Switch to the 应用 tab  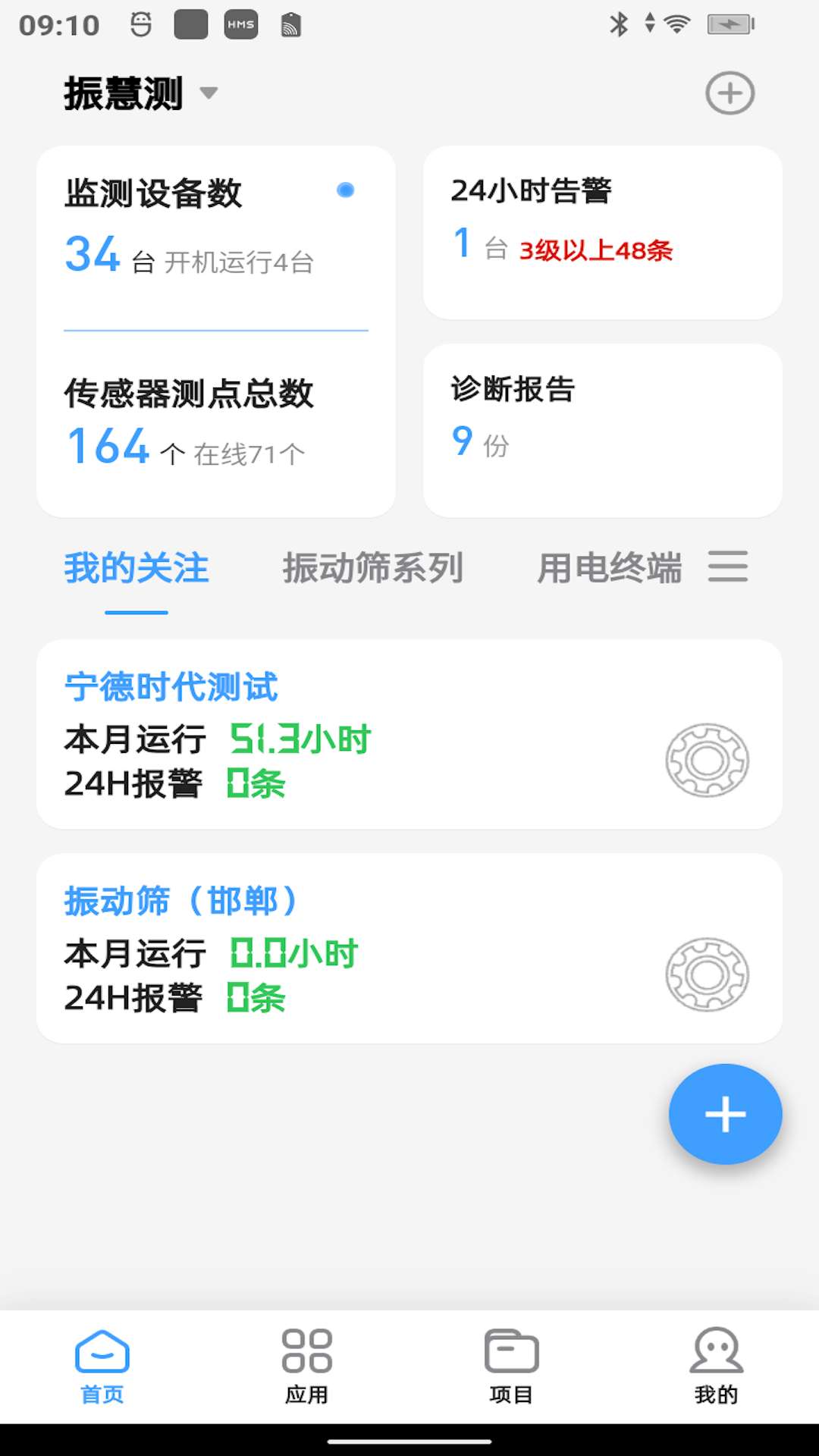[307, 1367]
